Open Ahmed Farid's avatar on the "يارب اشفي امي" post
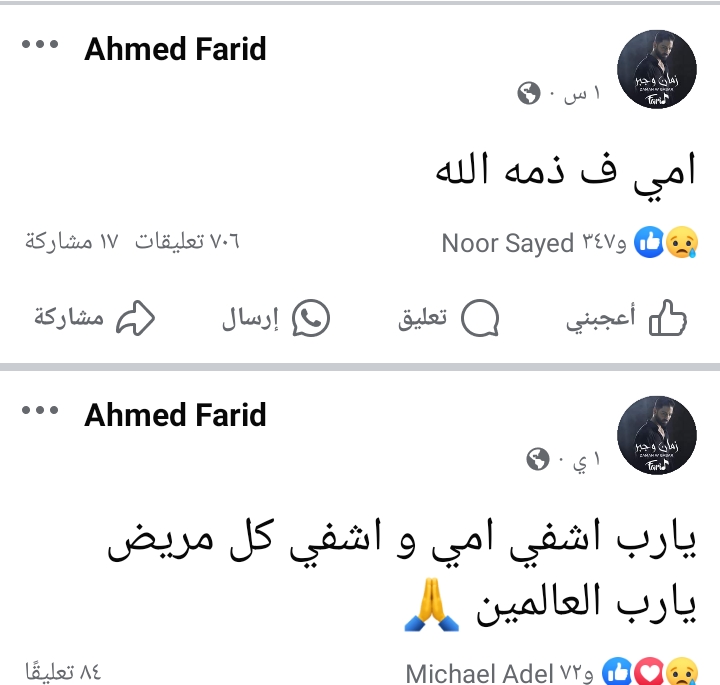The height and width of the screenshot is (685, 720). click(657, 434)
